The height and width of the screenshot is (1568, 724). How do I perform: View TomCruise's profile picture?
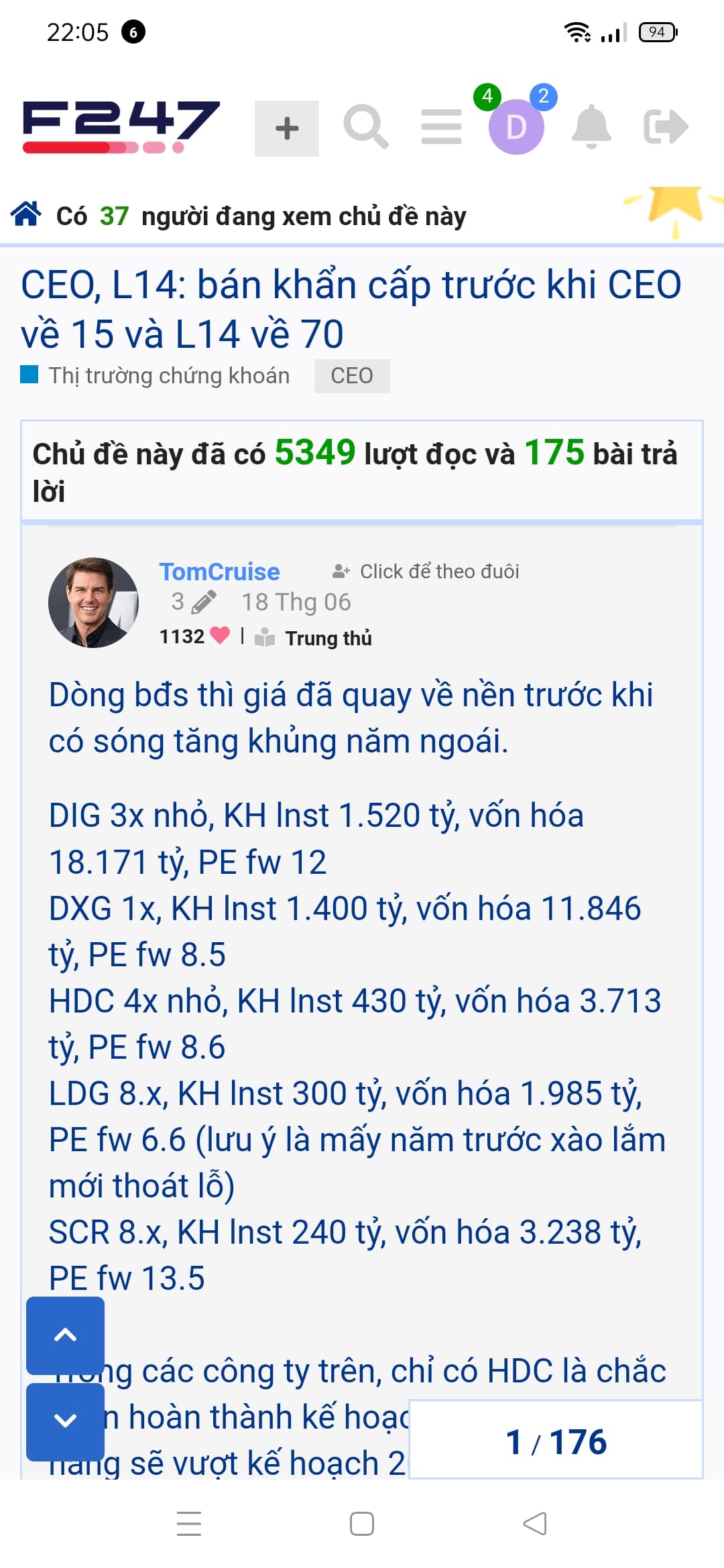[x=93, y=602]
